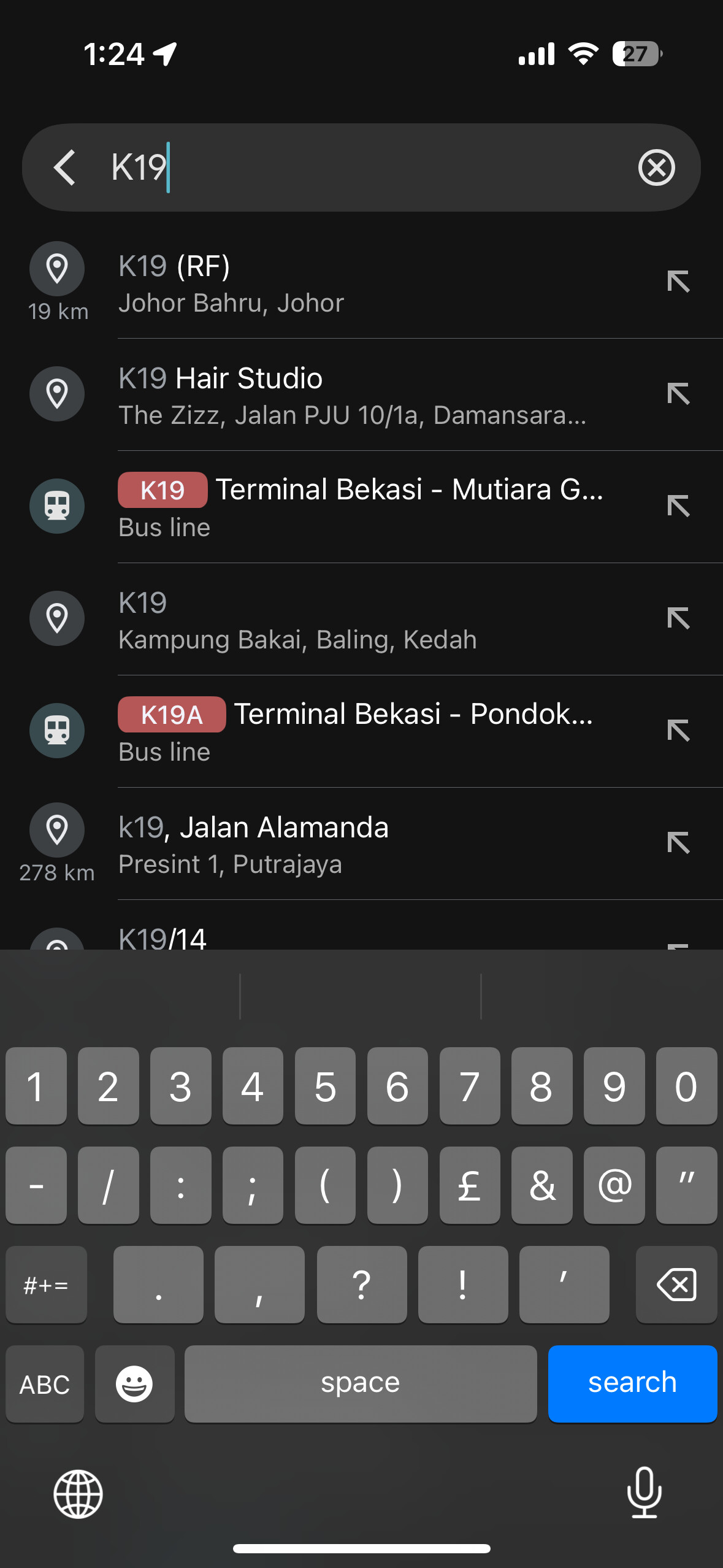Delete a character with the backspace key
The height and width of the screenshot is (1568, 723).
[676, 1284]
